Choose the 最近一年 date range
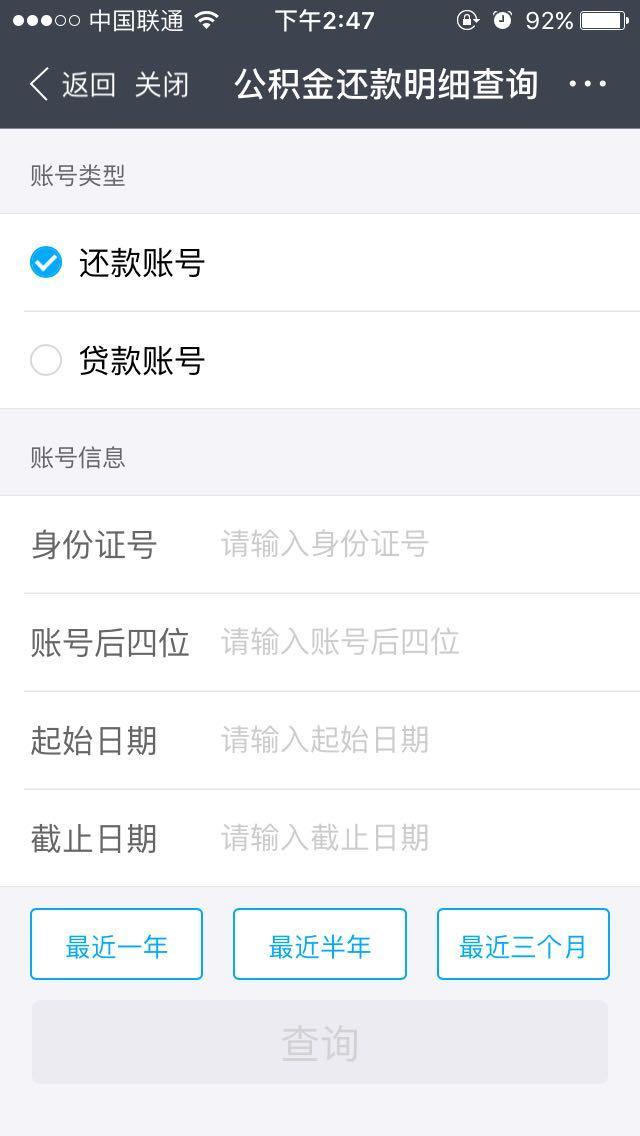640x1136 pixels. pos(116,944)
